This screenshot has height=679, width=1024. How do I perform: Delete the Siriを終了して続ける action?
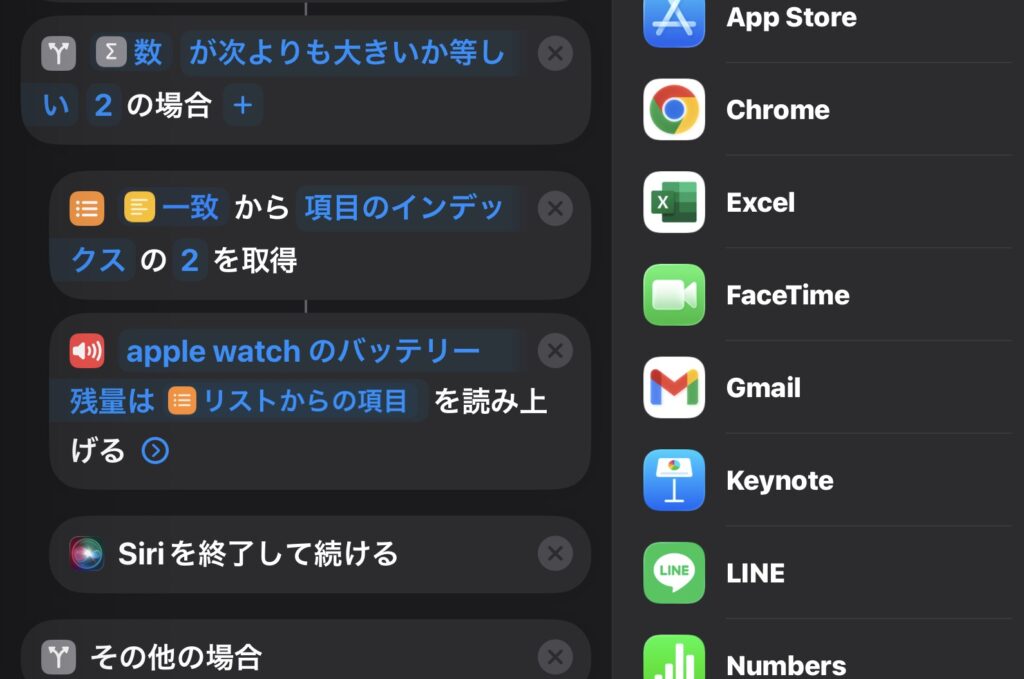[x=555, y=553]
